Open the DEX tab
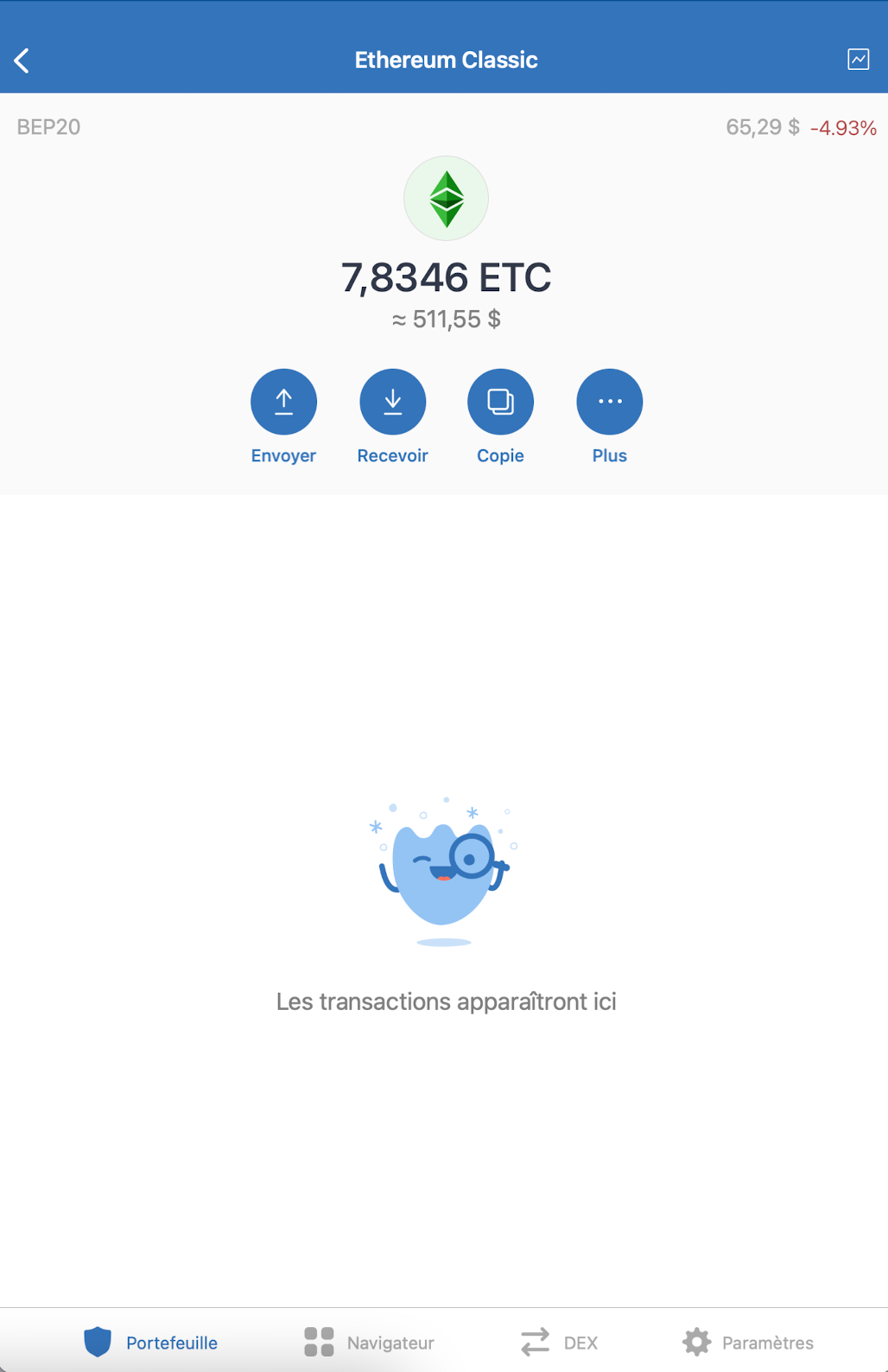The height and width of the screenshot is (1372, 888). click(560, 1342)
